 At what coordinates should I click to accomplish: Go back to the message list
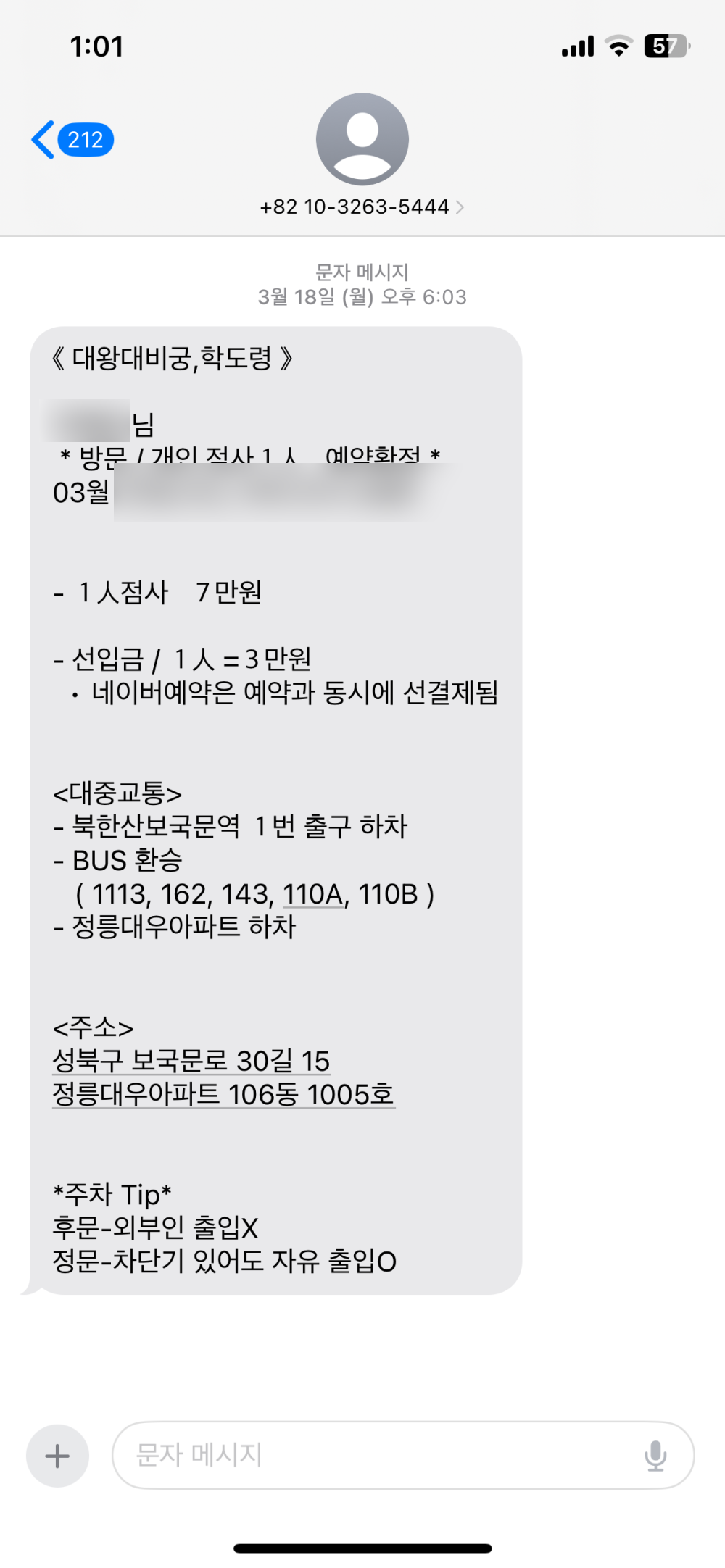point(71,139)
